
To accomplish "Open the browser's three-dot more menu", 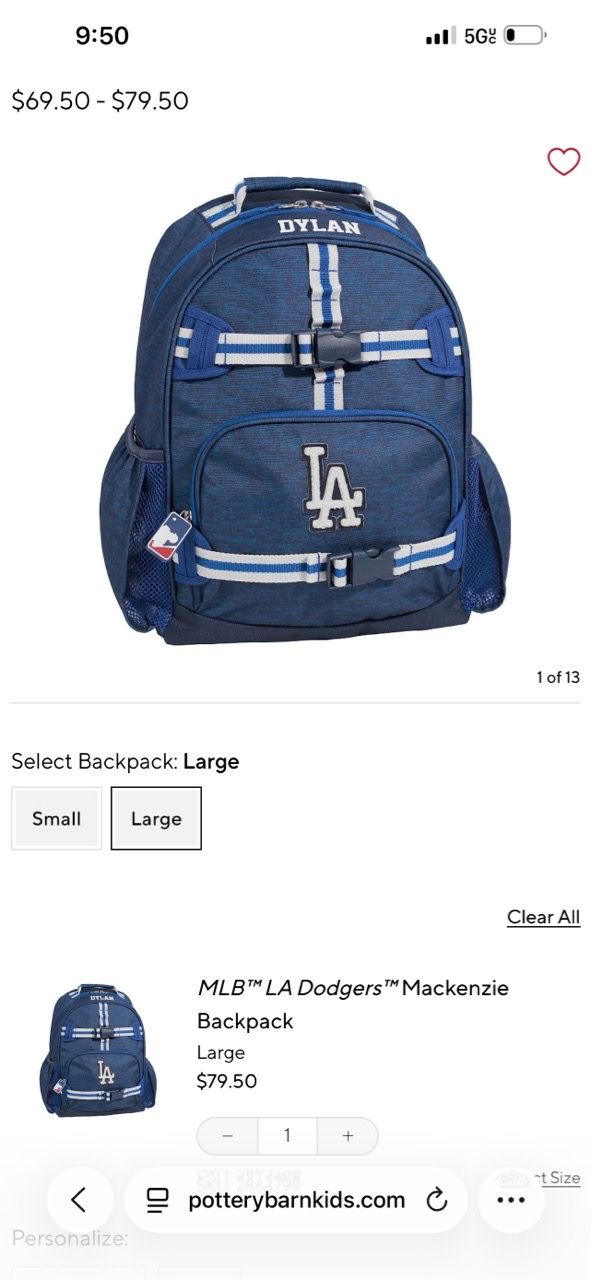I will point(511,1200).
